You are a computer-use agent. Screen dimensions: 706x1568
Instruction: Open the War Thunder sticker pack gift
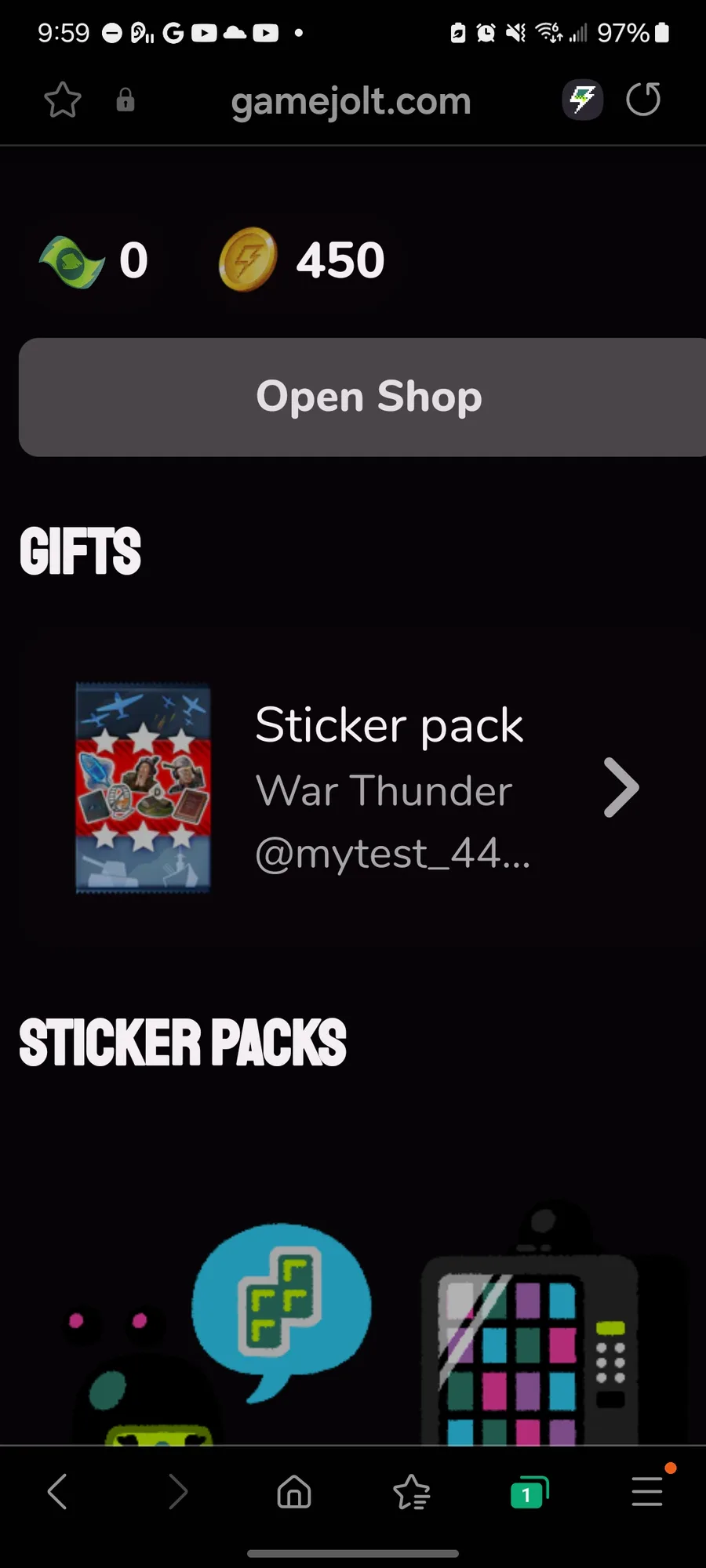[x=361, y=788]
